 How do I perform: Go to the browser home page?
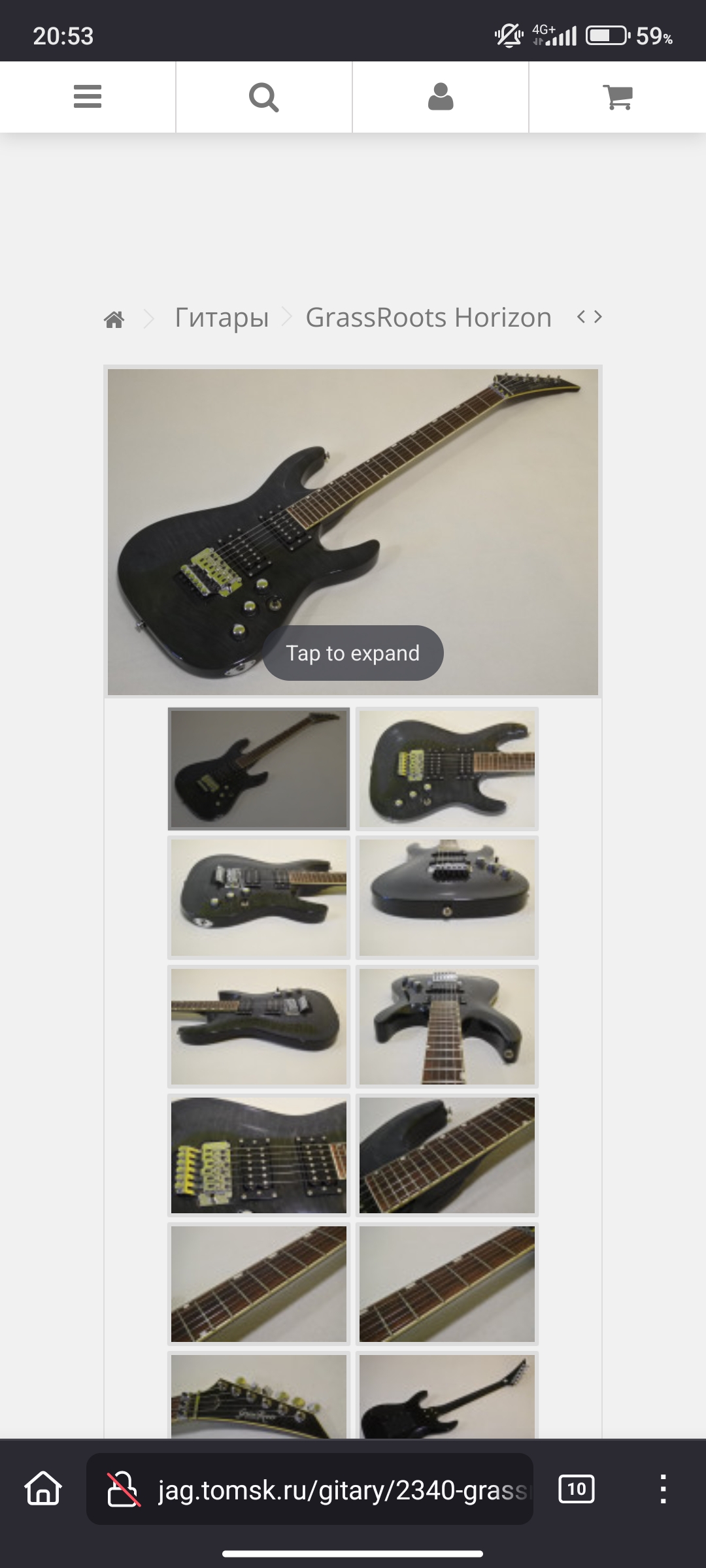point(43,1489)
